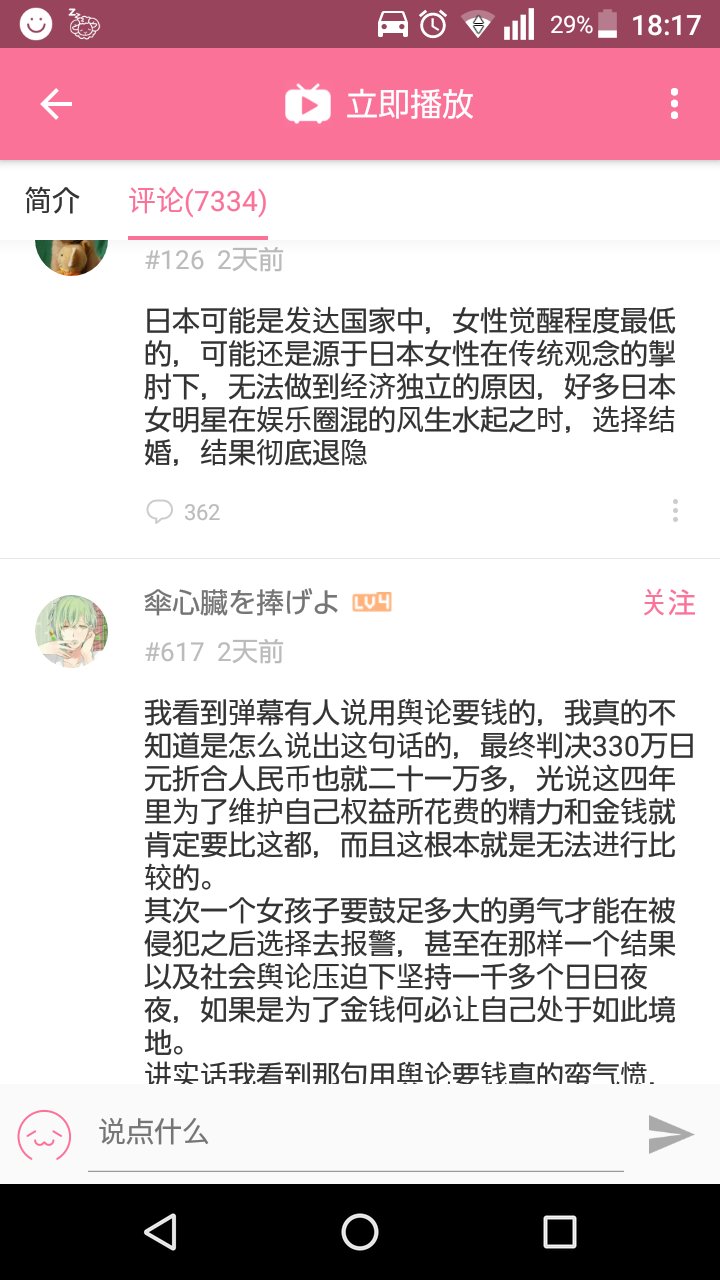
Task: Show recent apps with the square button
Action: 559,1232
